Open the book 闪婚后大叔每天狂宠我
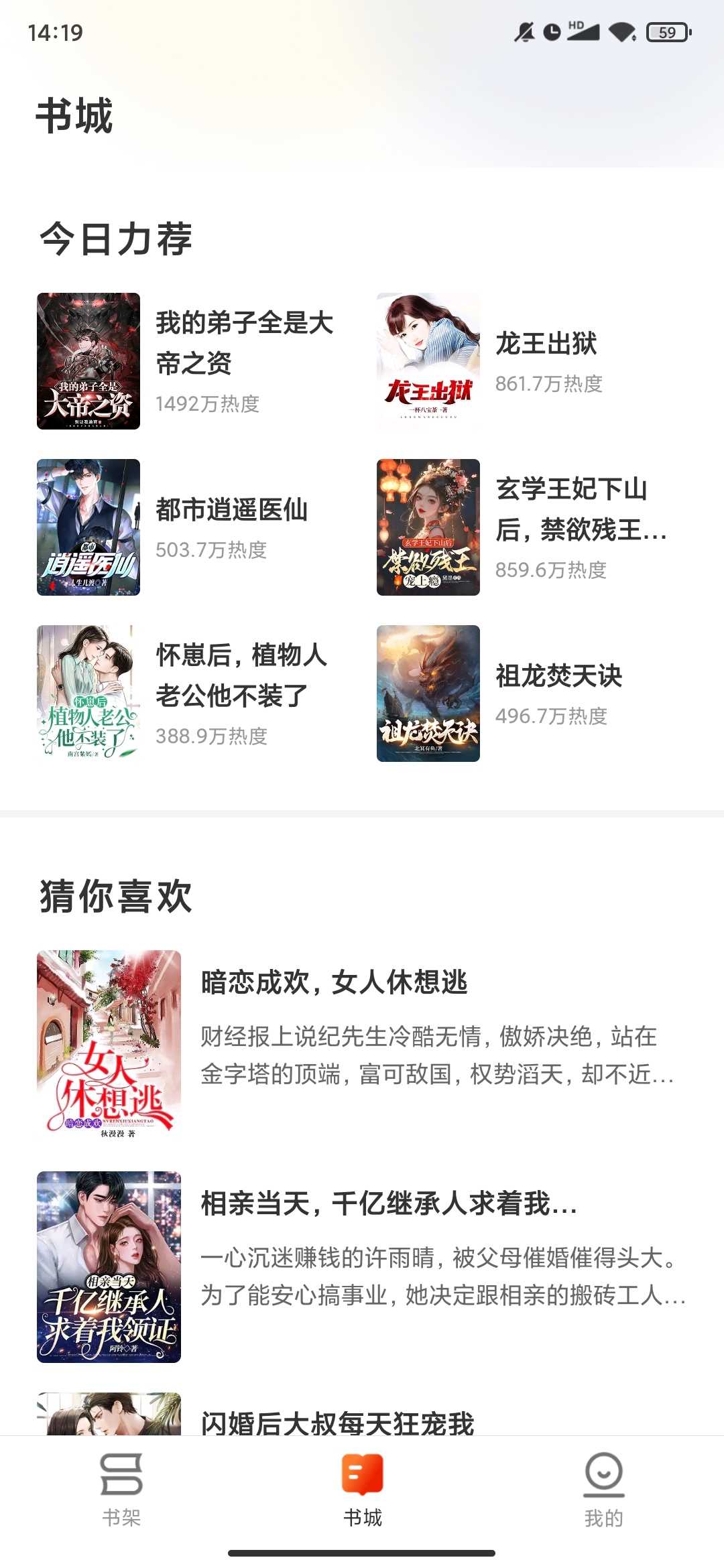Screen dimensions: 724x1568 pyautogui.click(x=338, y=1422)
